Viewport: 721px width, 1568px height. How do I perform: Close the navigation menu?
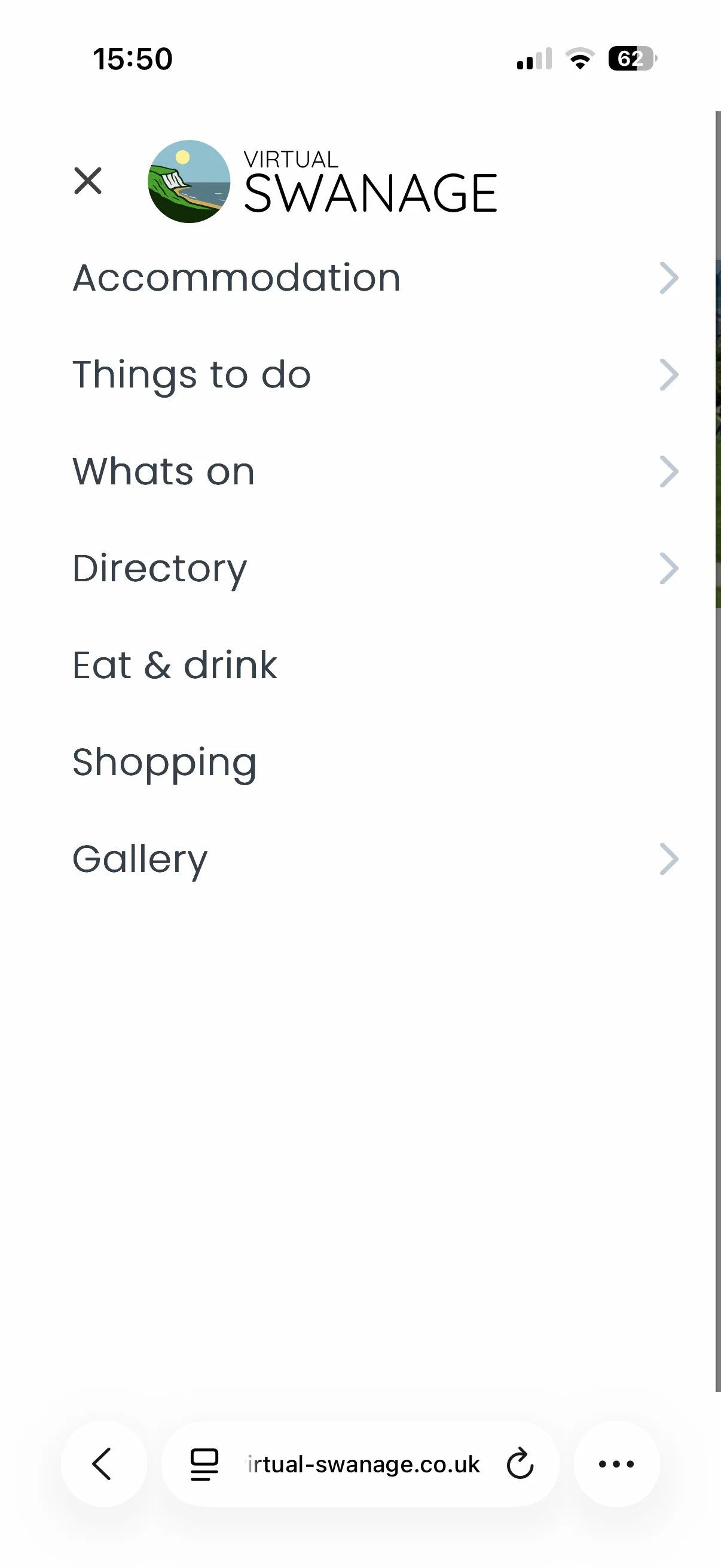click(88, 181)
